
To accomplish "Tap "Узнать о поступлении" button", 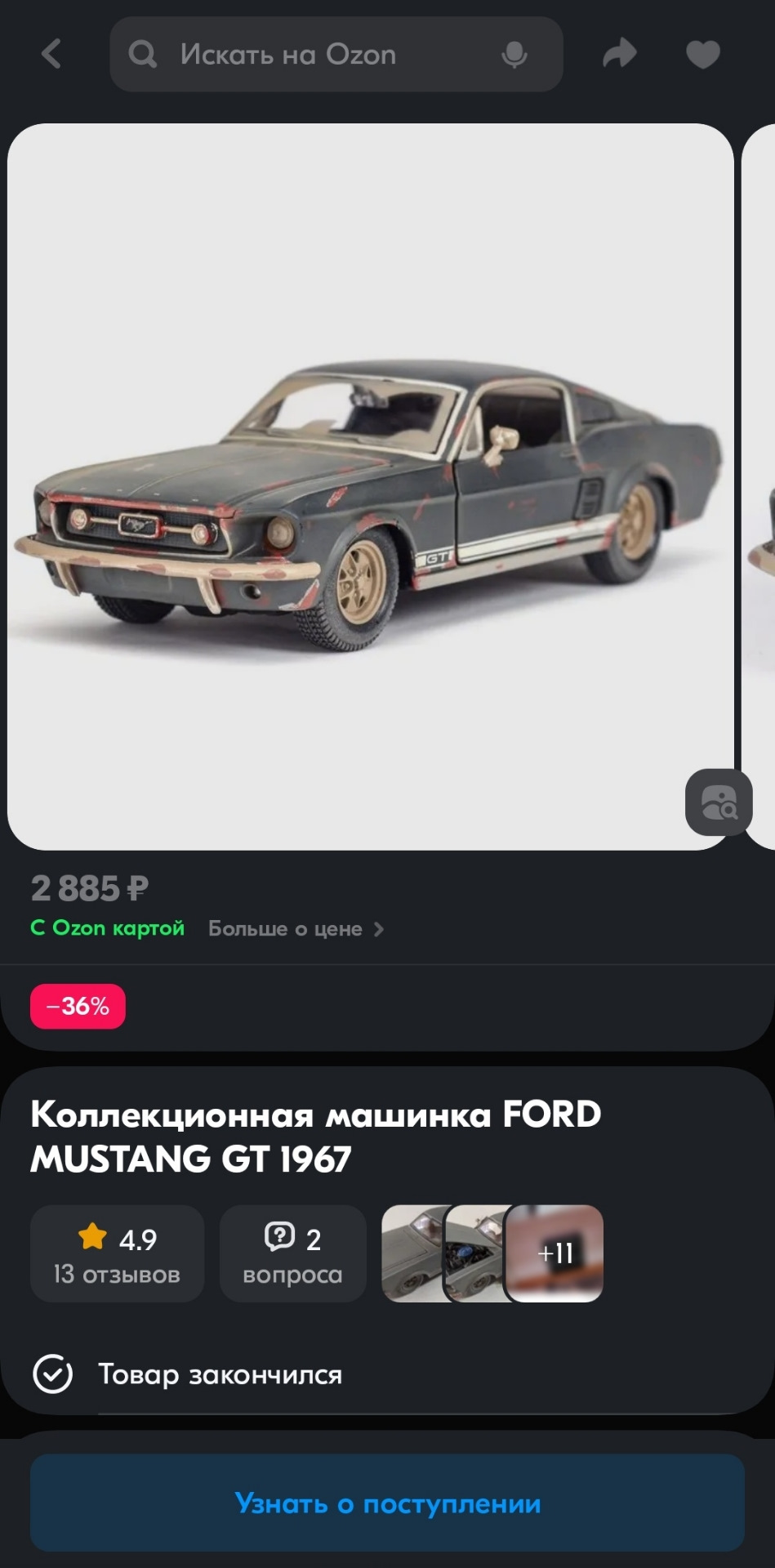I will (x=387, y=1503).
